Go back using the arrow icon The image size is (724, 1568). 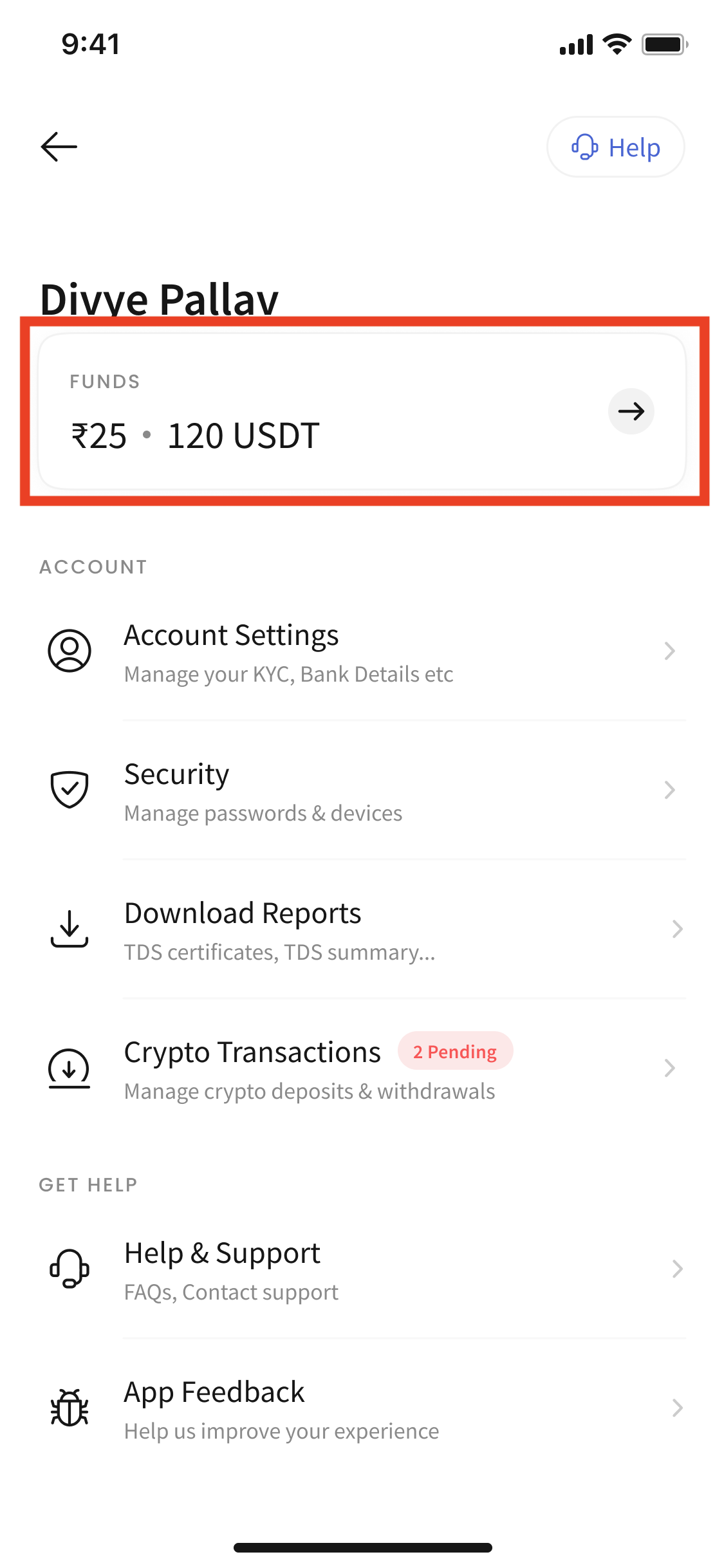coord(59,147)
